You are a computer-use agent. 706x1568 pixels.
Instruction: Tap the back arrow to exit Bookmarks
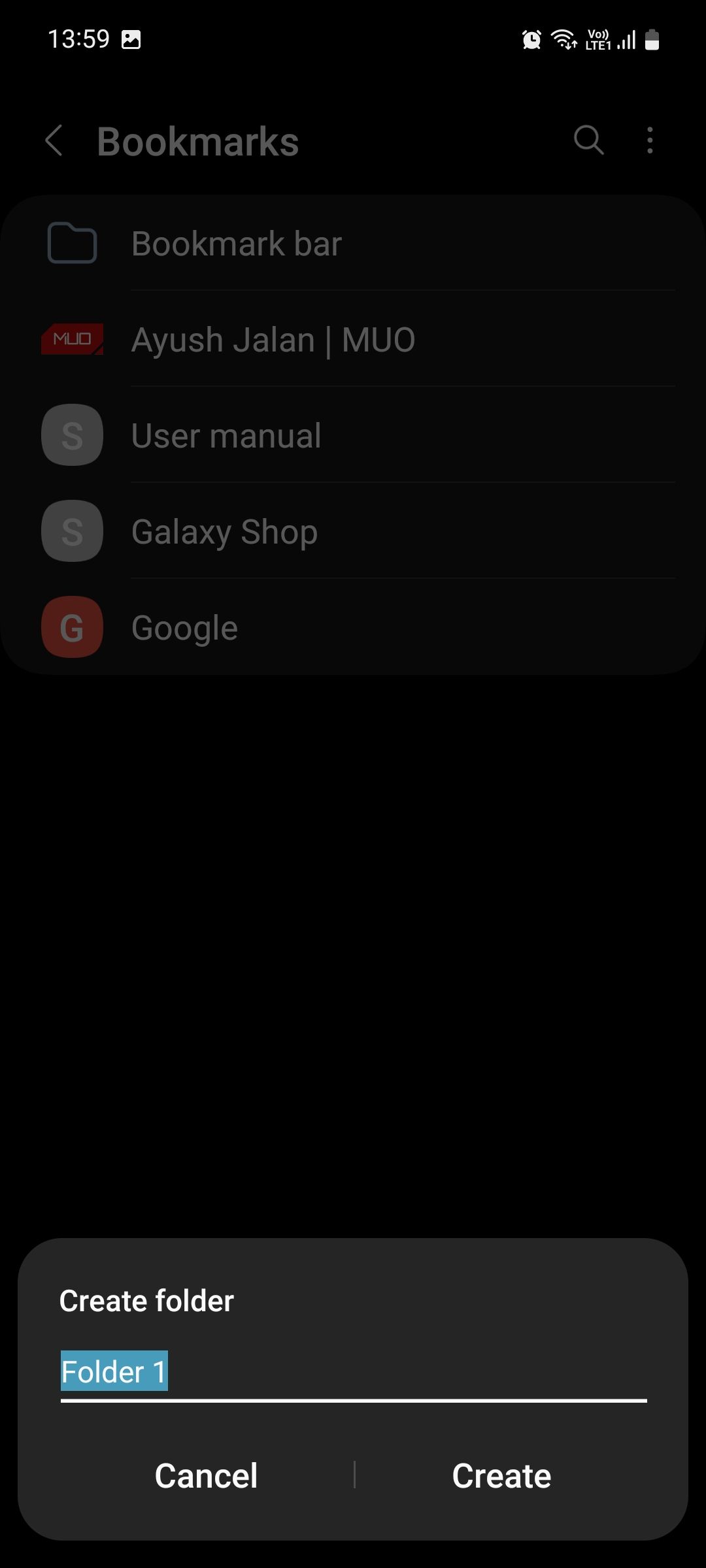pyautogui.click(x=54, y=140)
